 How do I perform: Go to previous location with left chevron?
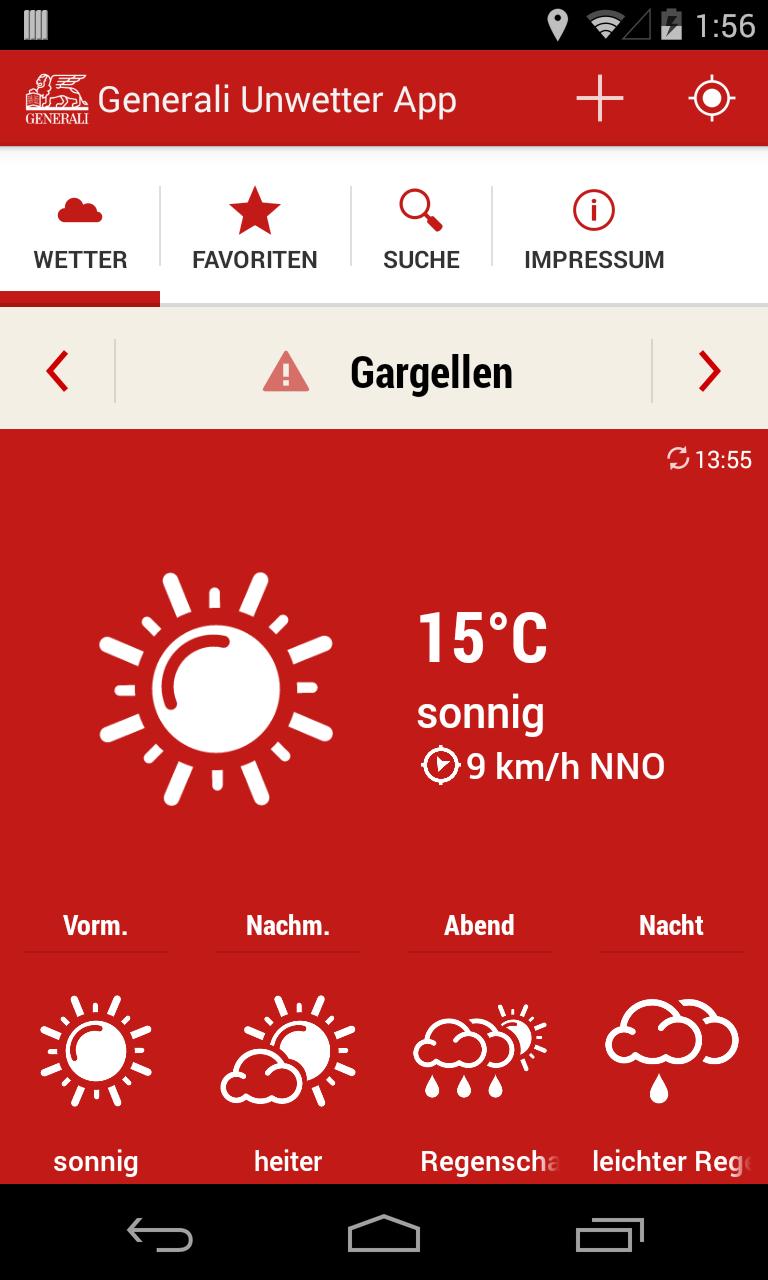(56, 370)
